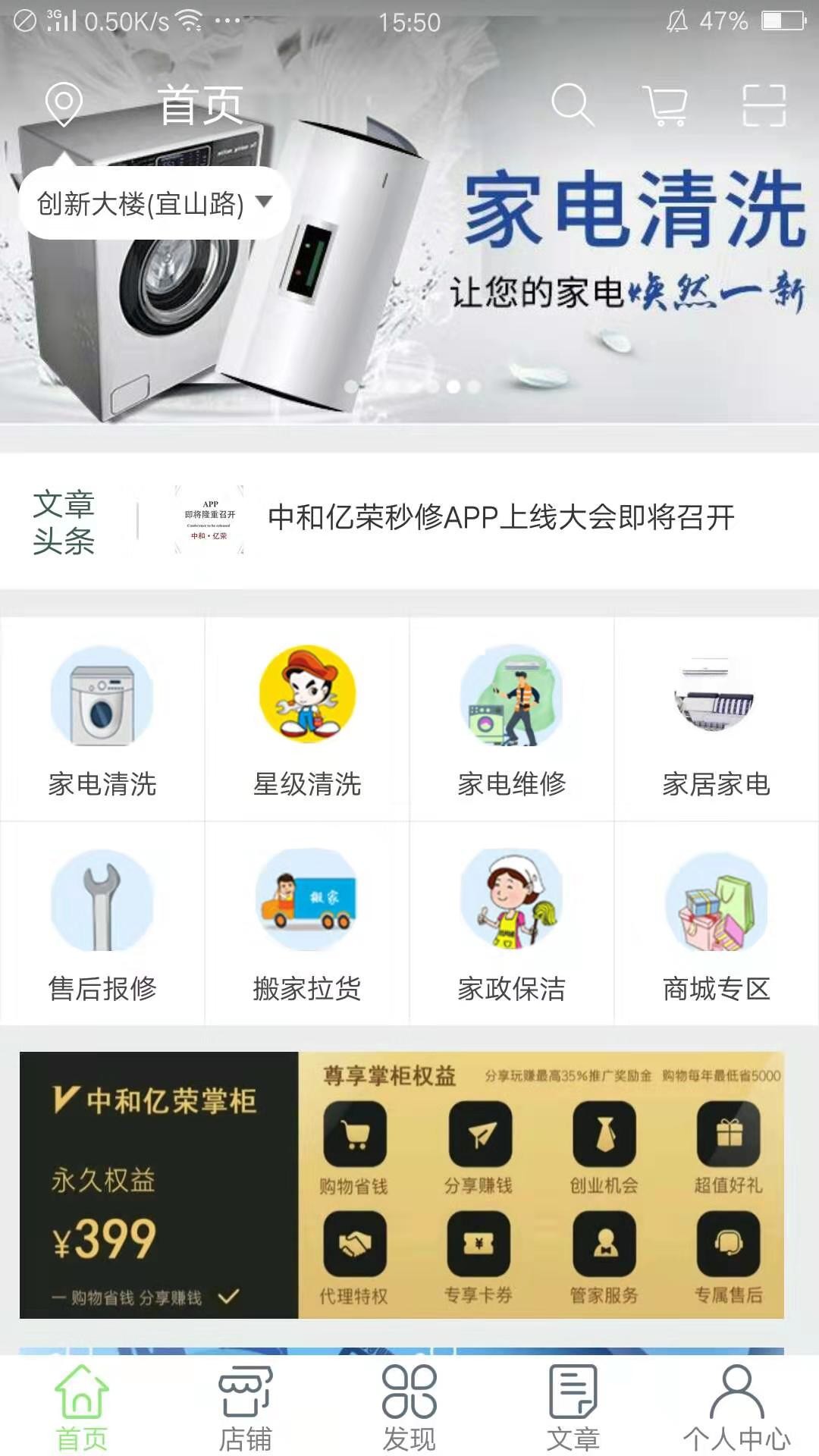Open 售后报修 service
This screenshot has height=1456, width=819.
click(x=102, y=924)
